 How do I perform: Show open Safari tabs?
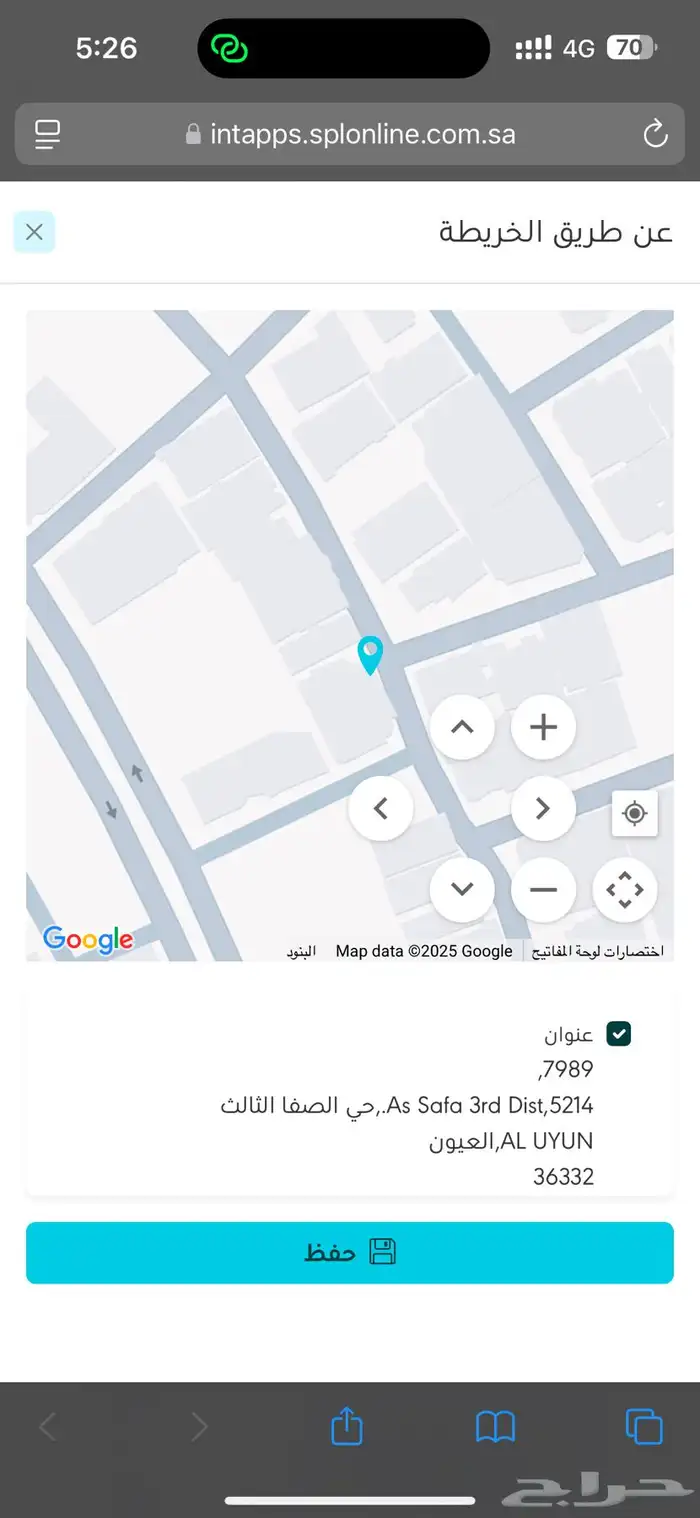coord(644,1426)
